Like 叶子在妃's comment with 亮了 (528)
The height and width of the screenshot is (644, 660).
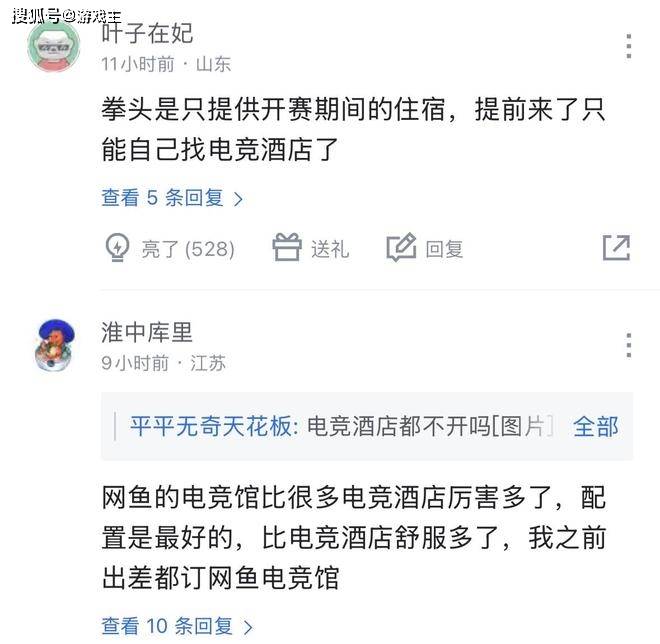170,248
